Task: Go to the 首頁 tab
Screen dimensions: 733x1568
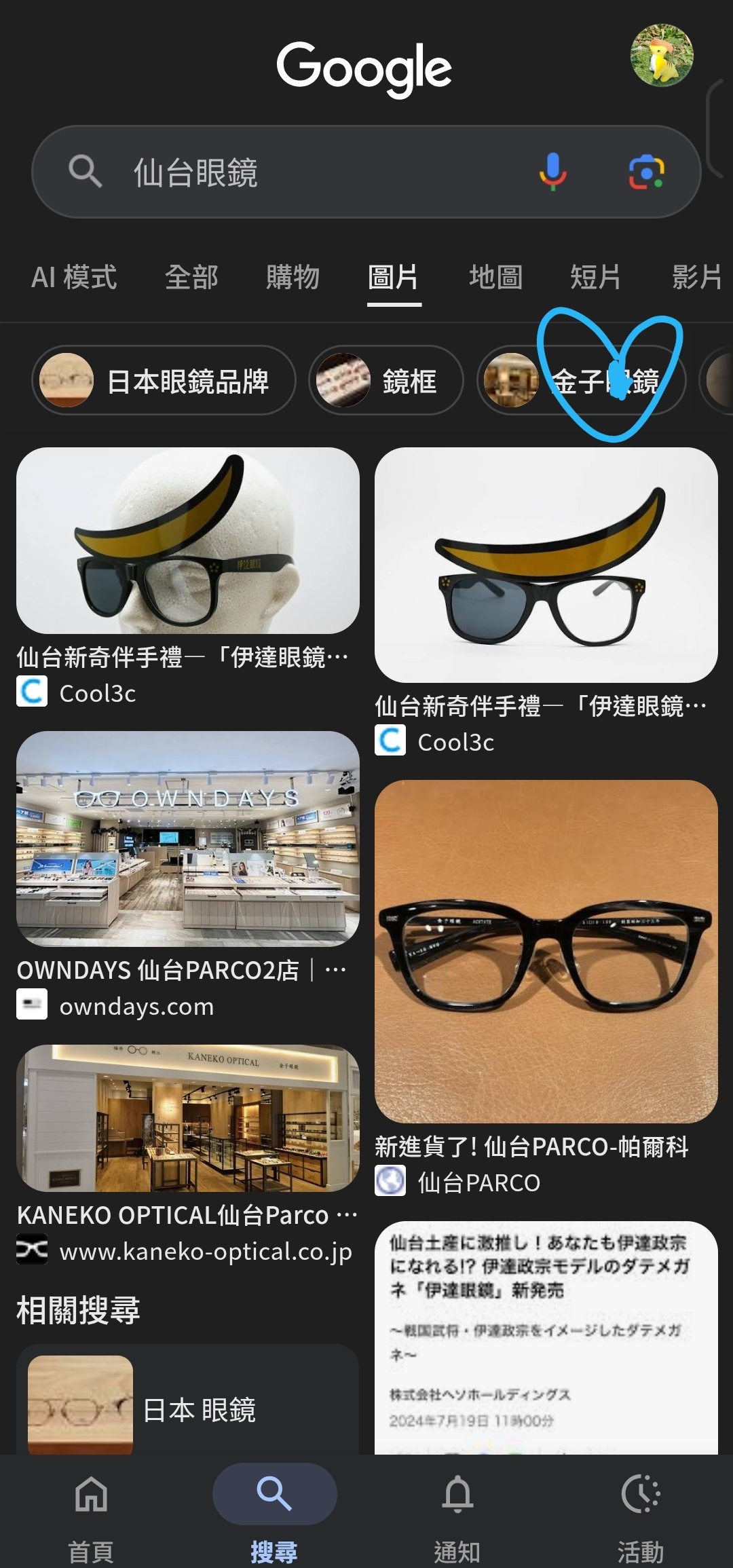Action: (x=91, y=1511)
